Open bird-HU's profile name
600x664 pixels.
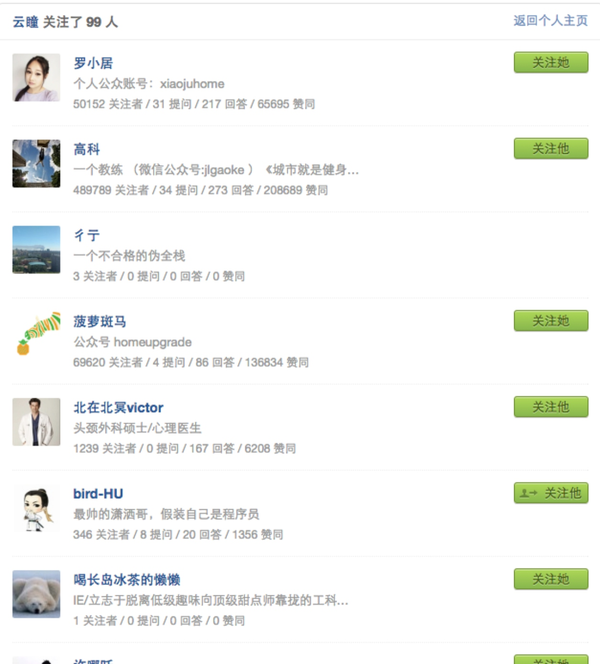pos(98,493)
